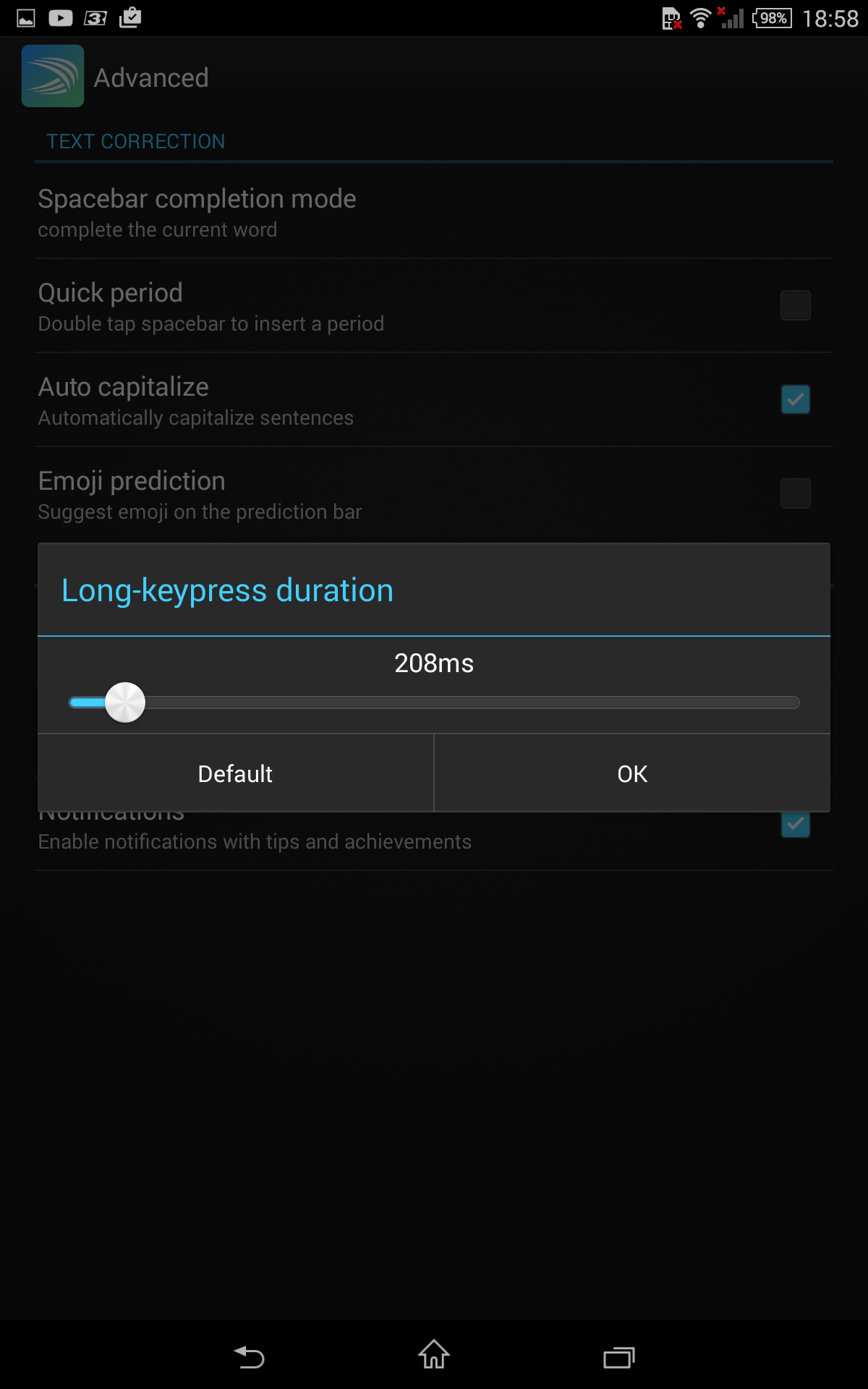Tap the home button in navigation bar

434,1354
